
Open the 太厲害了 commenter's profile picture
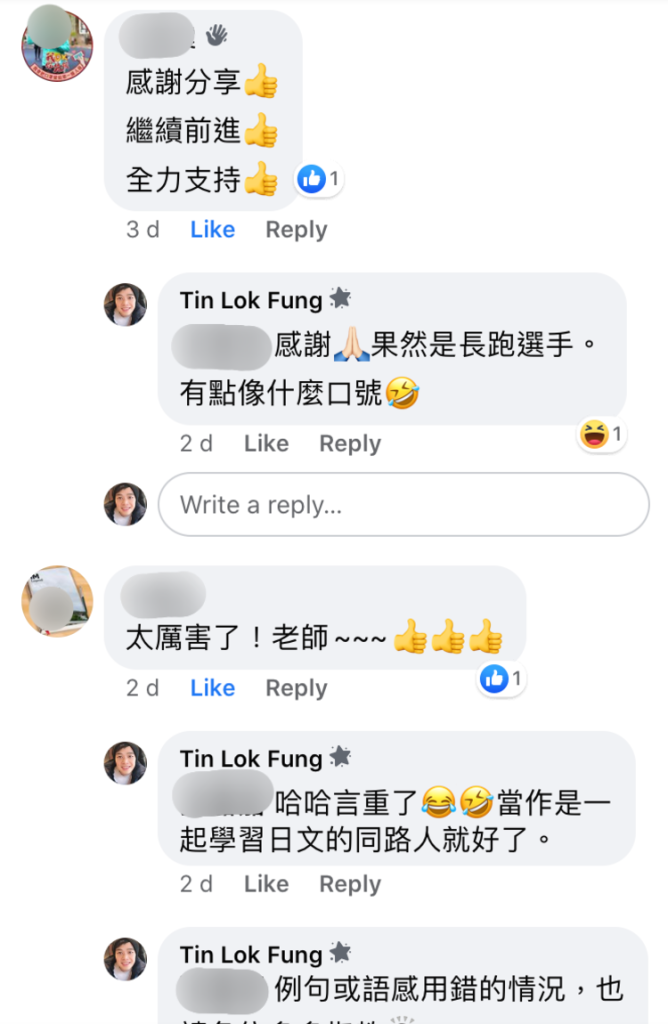57,602
